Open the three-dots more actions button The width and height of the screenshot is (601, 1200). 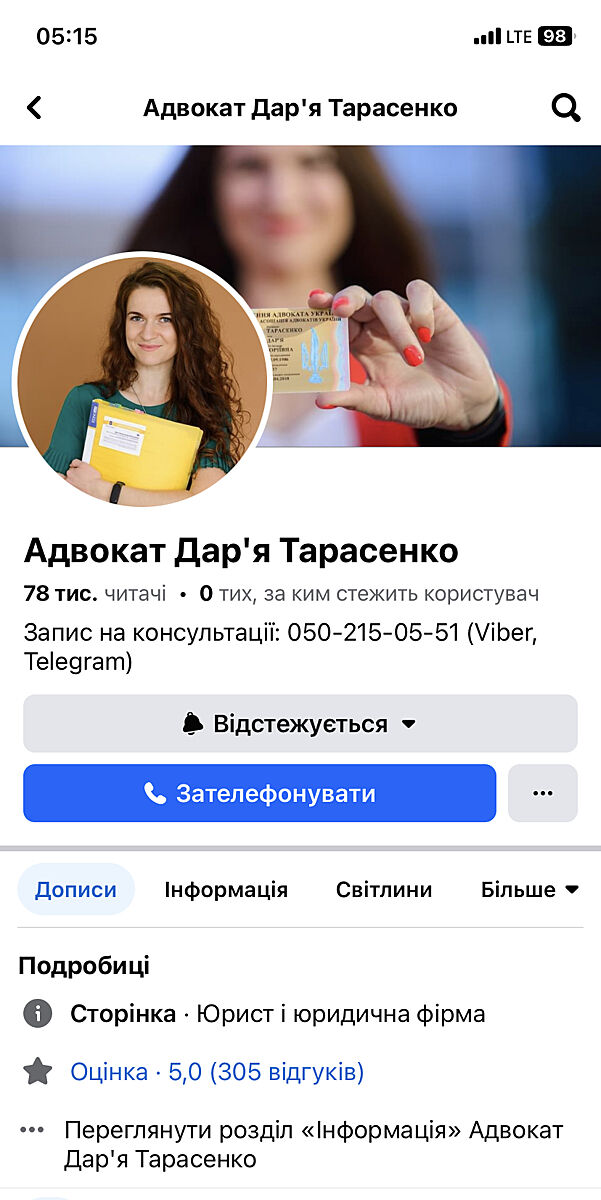(x=542, y=794)
